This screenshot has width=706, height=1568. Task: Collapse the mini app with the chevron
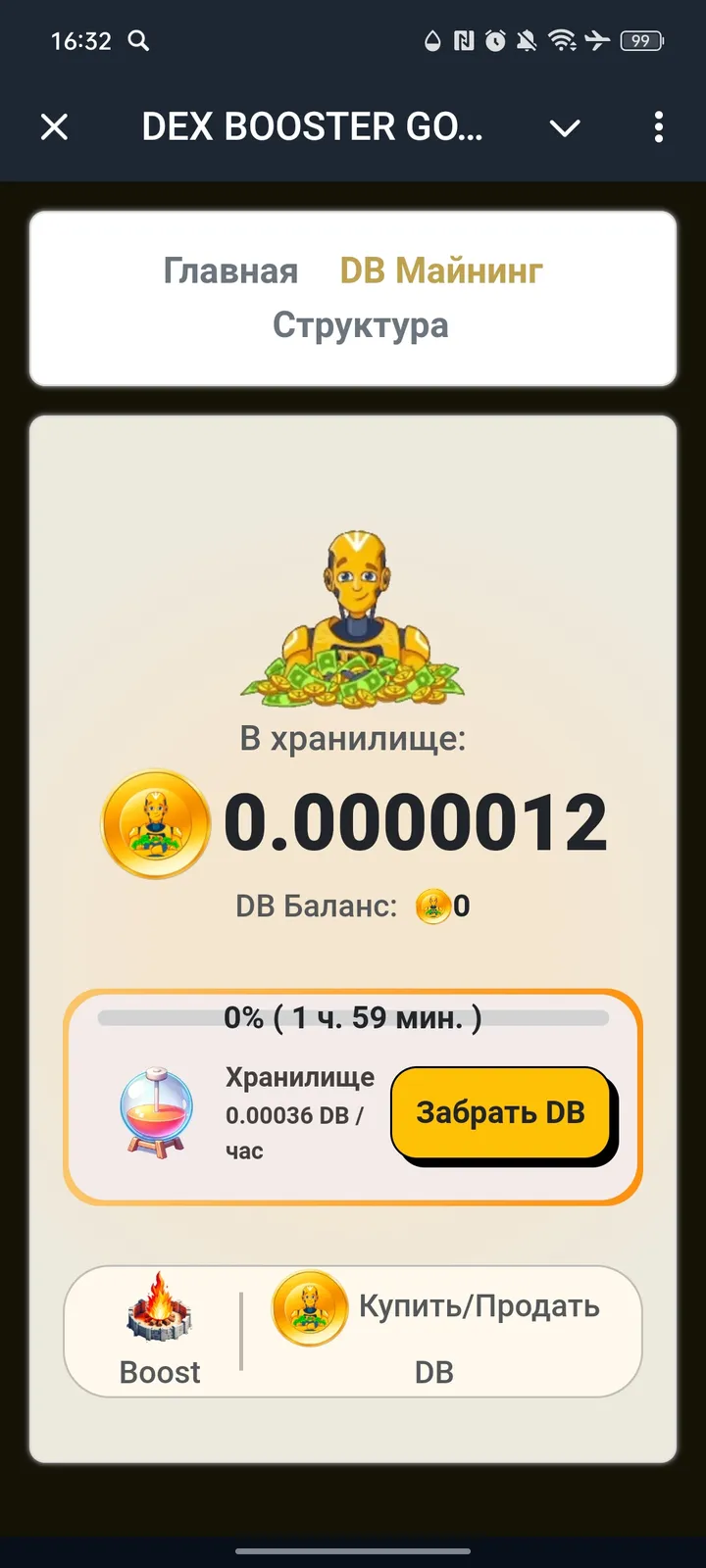tap(565, 127)
